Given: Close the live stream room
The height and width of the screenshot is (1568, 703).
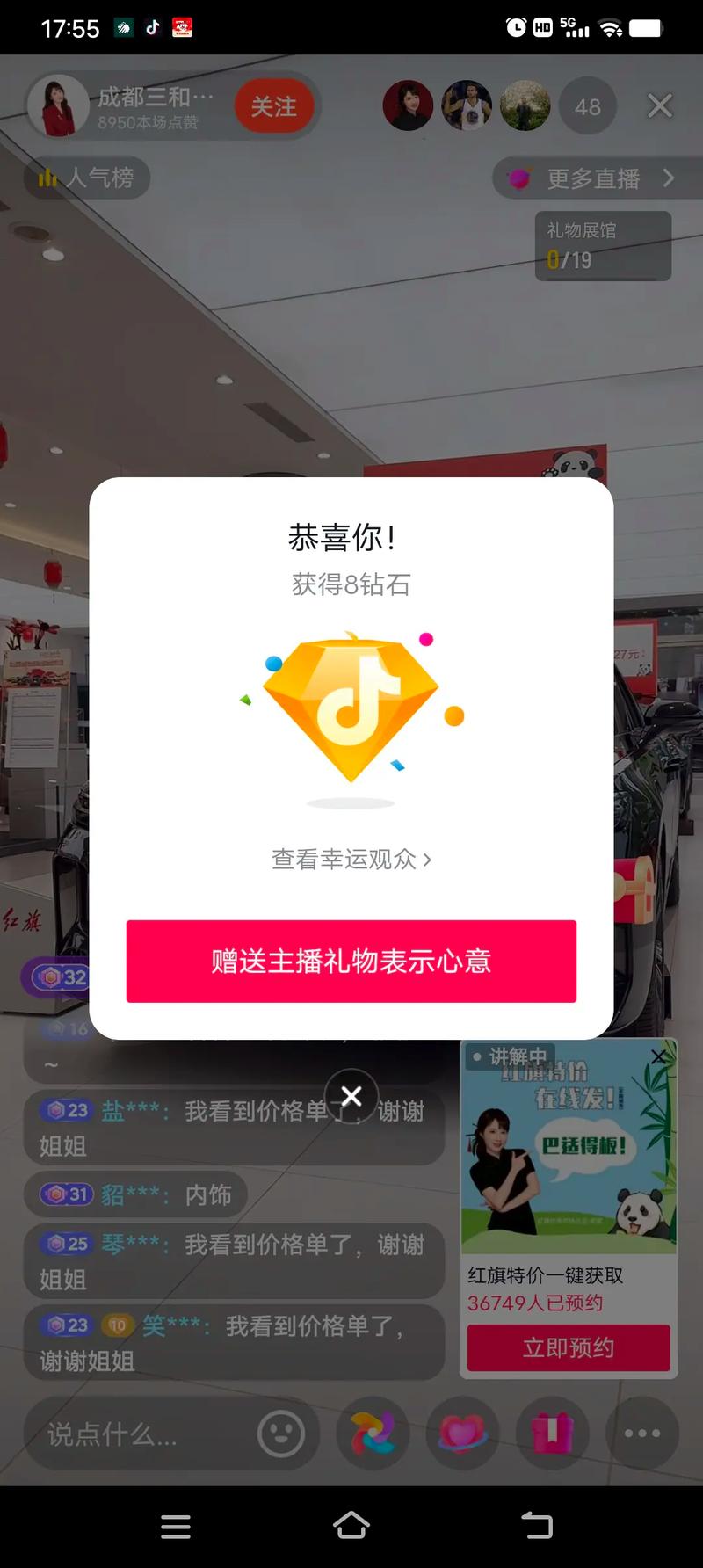Looking at the screenshot, I should pyautogui.click(x=660, y=106).
